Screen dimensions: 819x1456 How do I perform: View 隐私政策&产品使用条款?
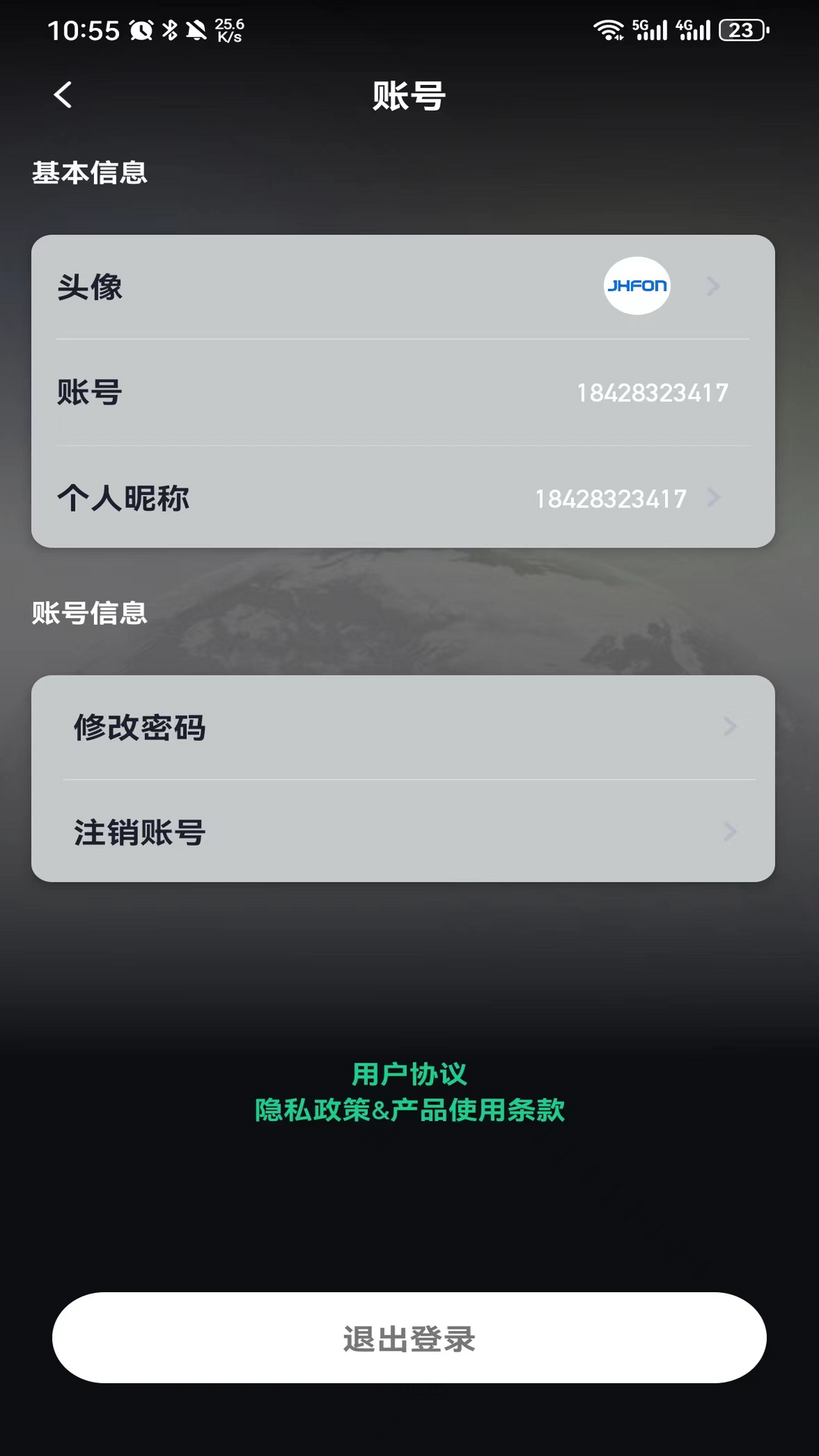click(409, 1110)
